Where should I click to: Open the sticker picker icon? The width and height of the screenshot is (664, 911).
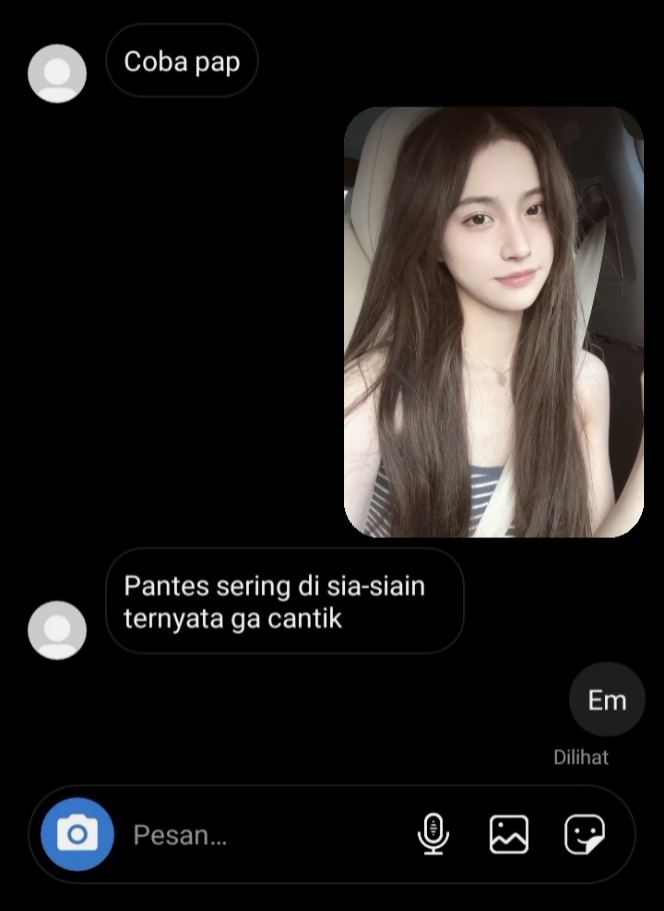coord(584,834)
